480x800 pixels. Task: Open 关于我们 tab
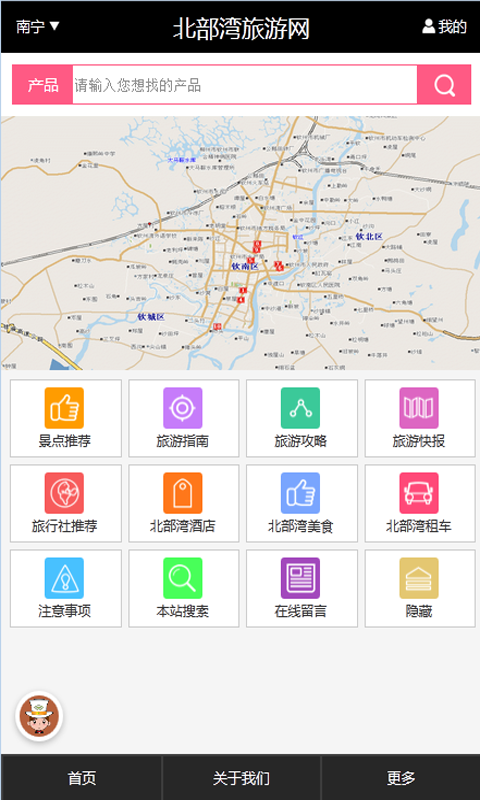(241, 778)
